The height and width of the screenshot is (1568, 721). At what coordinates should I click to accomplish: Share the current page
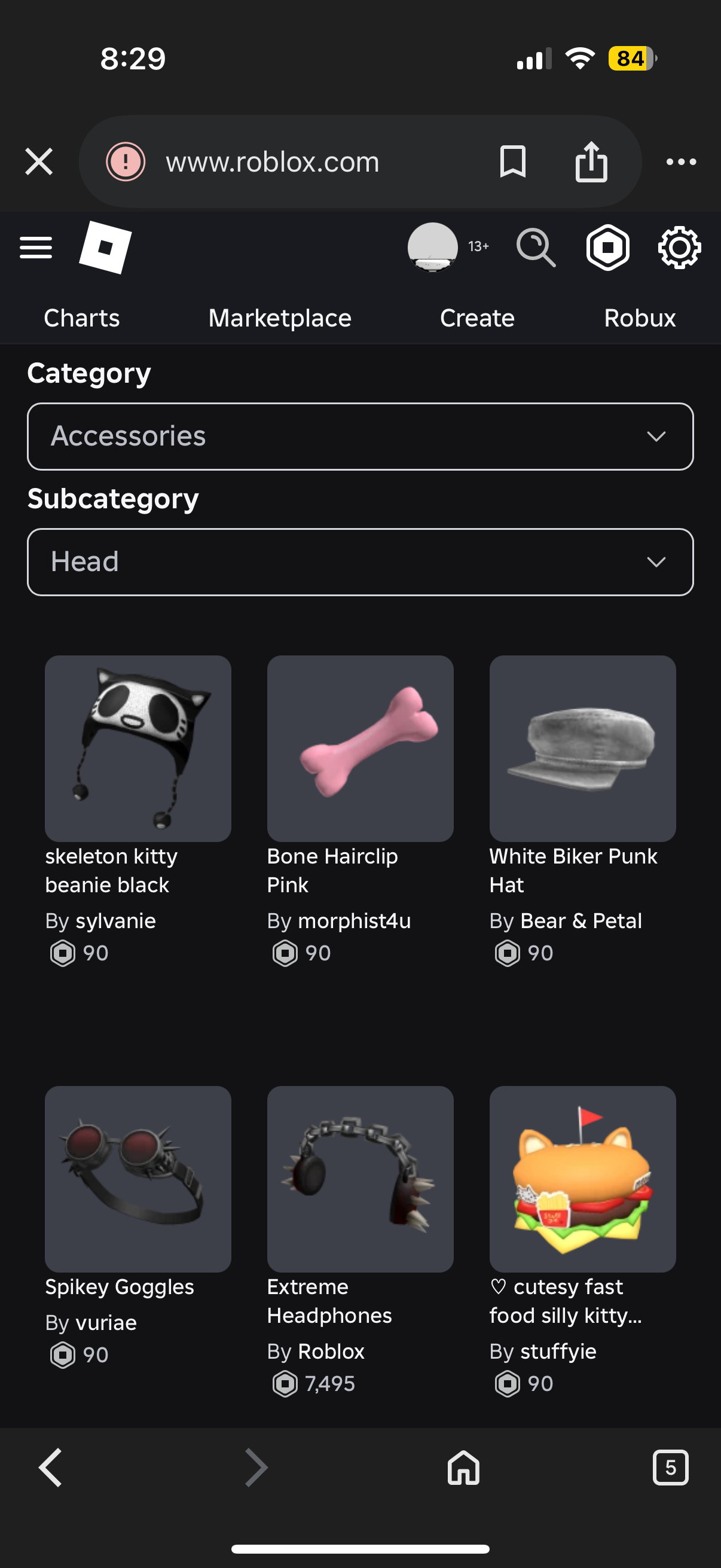click(591, 162)
